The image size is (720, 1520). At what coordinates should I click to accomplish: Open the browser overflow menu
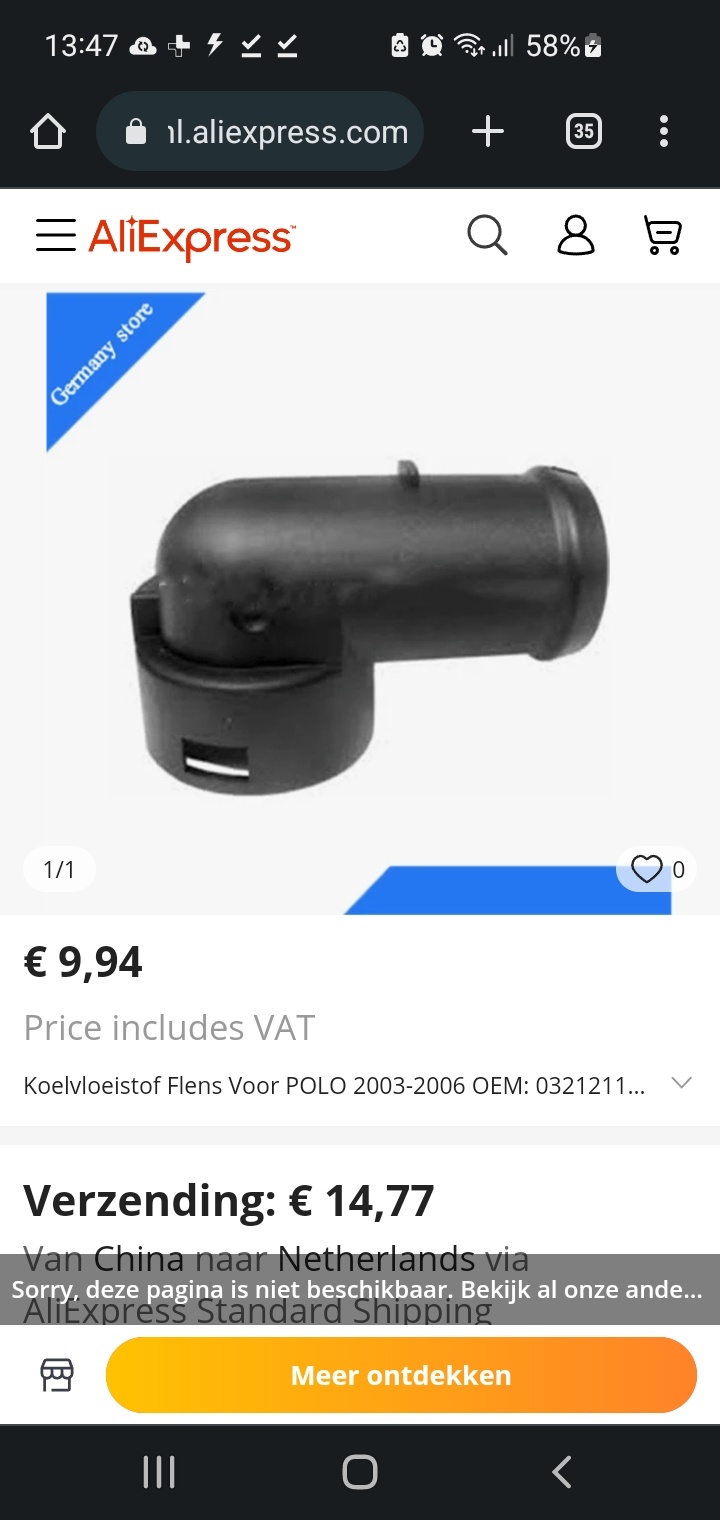tap(664, 132)
